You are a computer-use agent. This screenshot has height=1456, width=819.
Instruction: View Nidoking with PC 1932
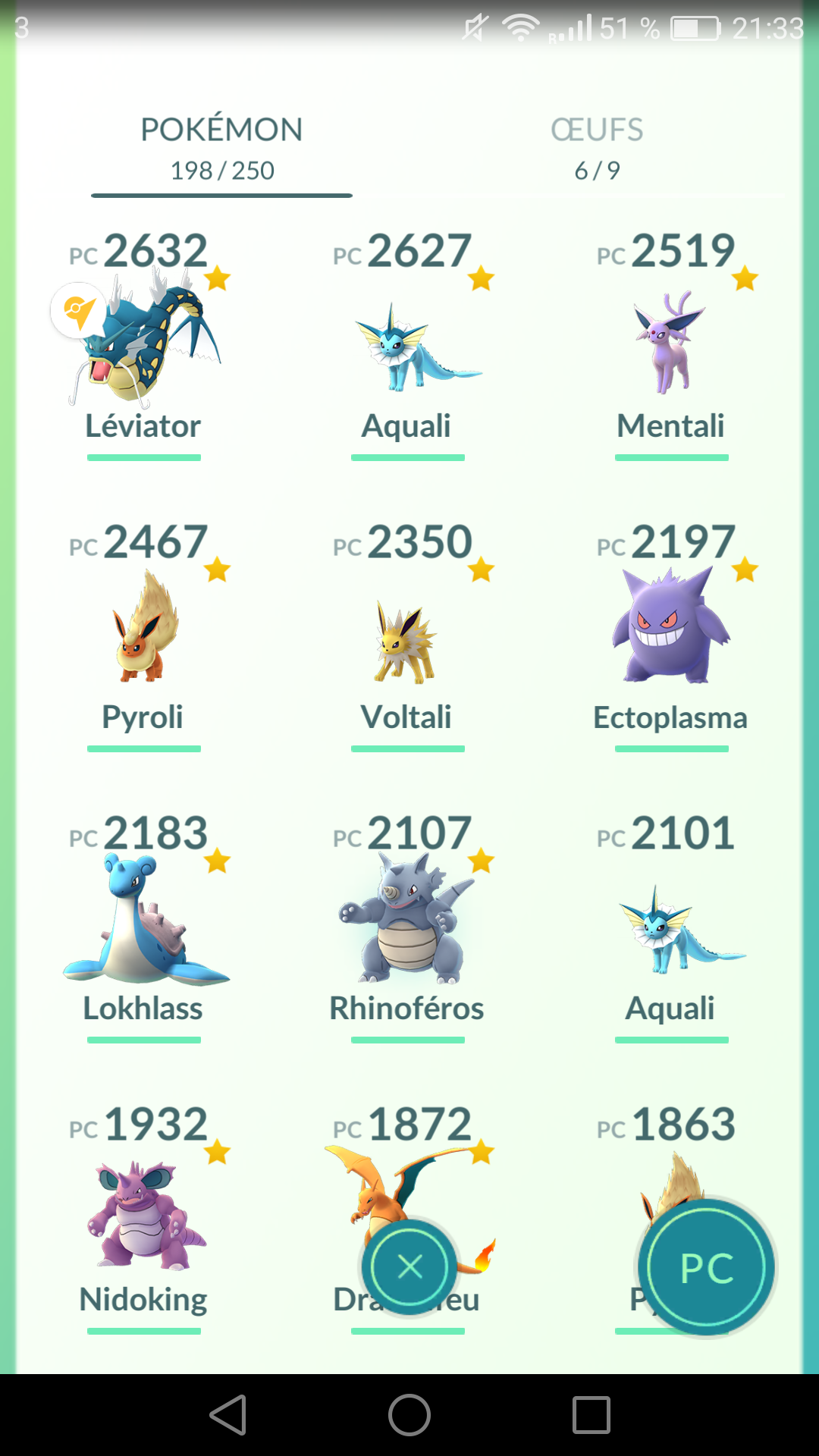click(143, 1213)
